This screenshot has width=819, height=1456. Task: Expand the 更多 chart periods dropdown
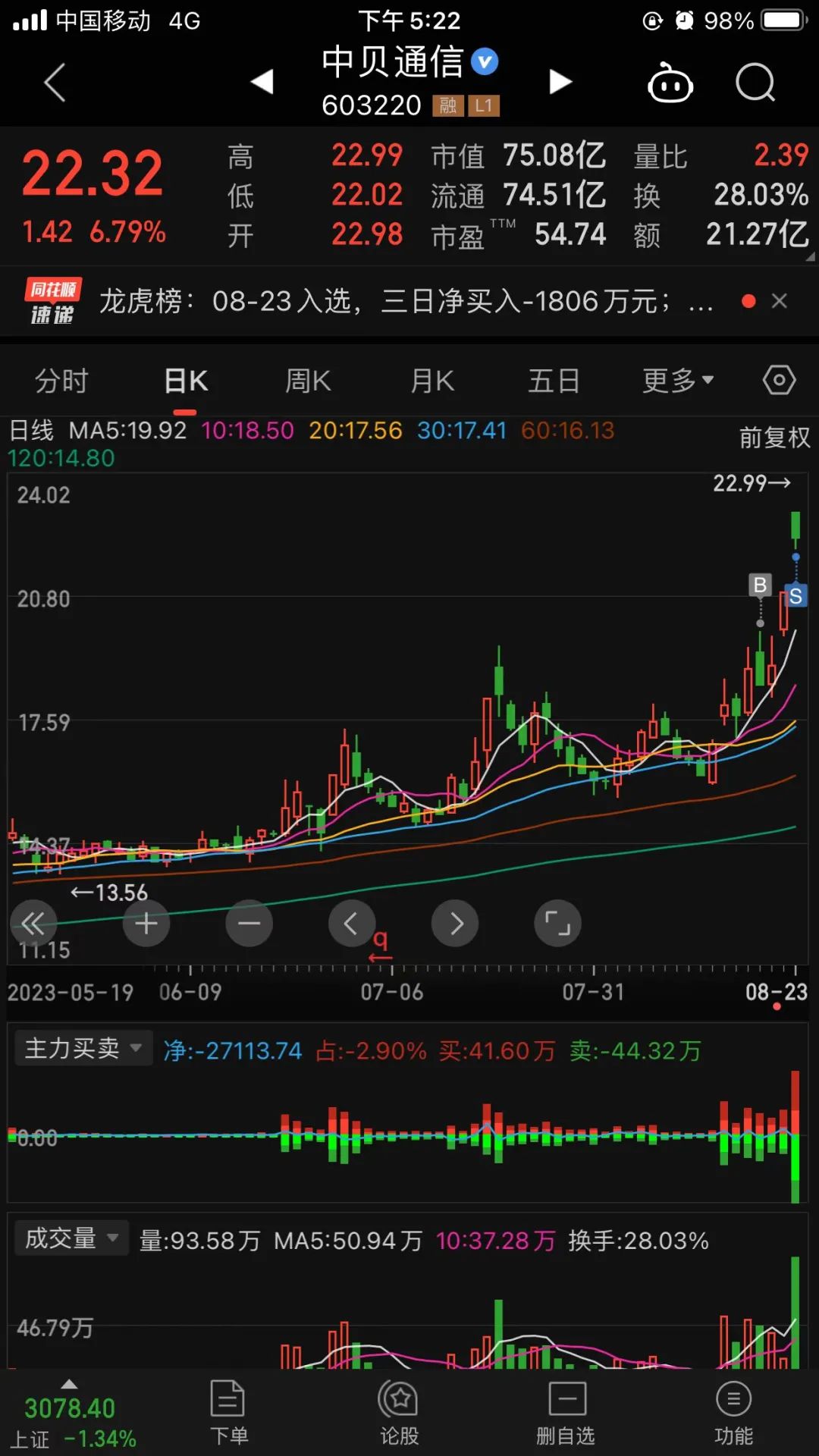677,381
